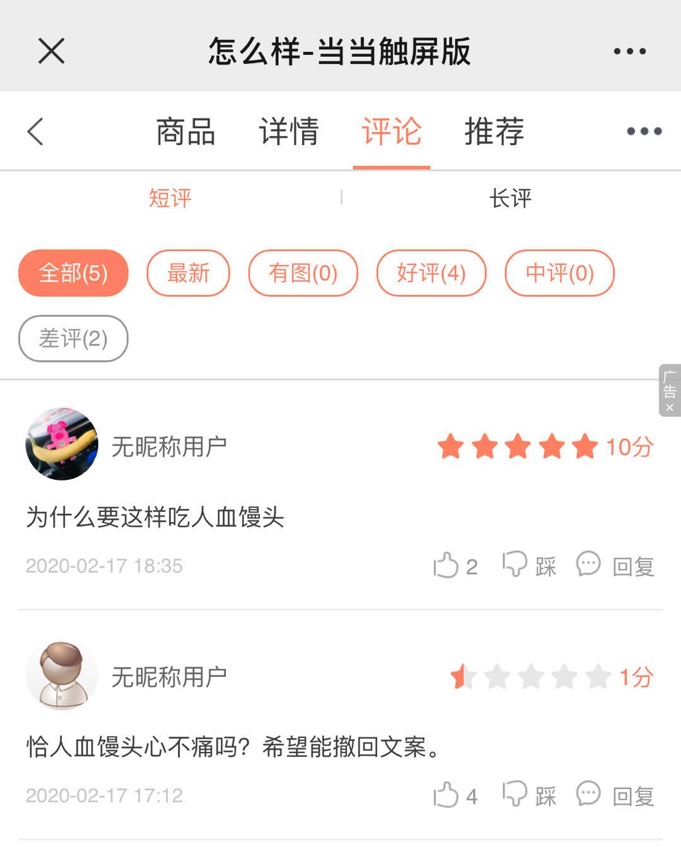Viewport: 681px width, 847px height.
Task: Select the 全部(5) filter chip
Action: [x=73, y=273]
